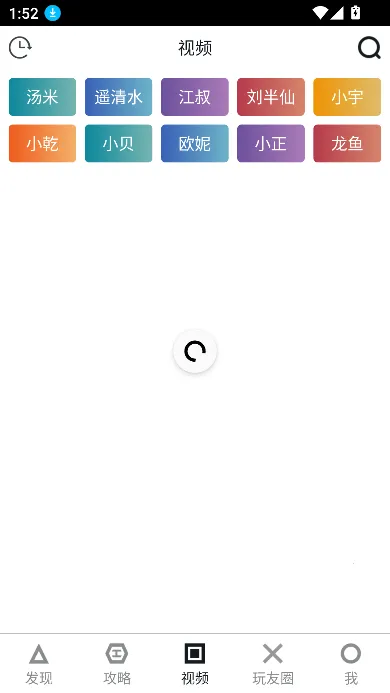Select the 小宇 creator chip

(347, 97)
